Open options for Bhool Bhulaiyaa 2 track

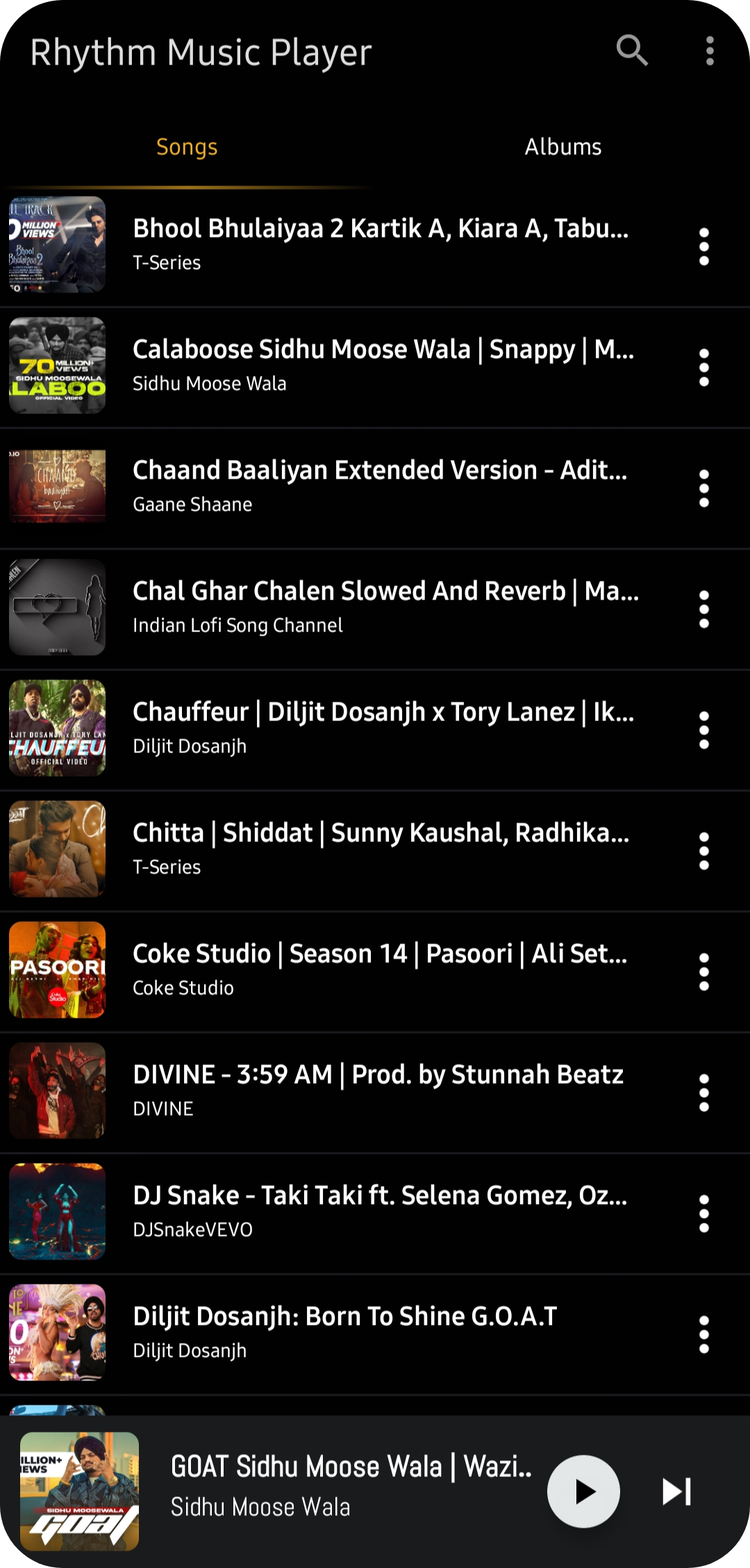point(703,245)
